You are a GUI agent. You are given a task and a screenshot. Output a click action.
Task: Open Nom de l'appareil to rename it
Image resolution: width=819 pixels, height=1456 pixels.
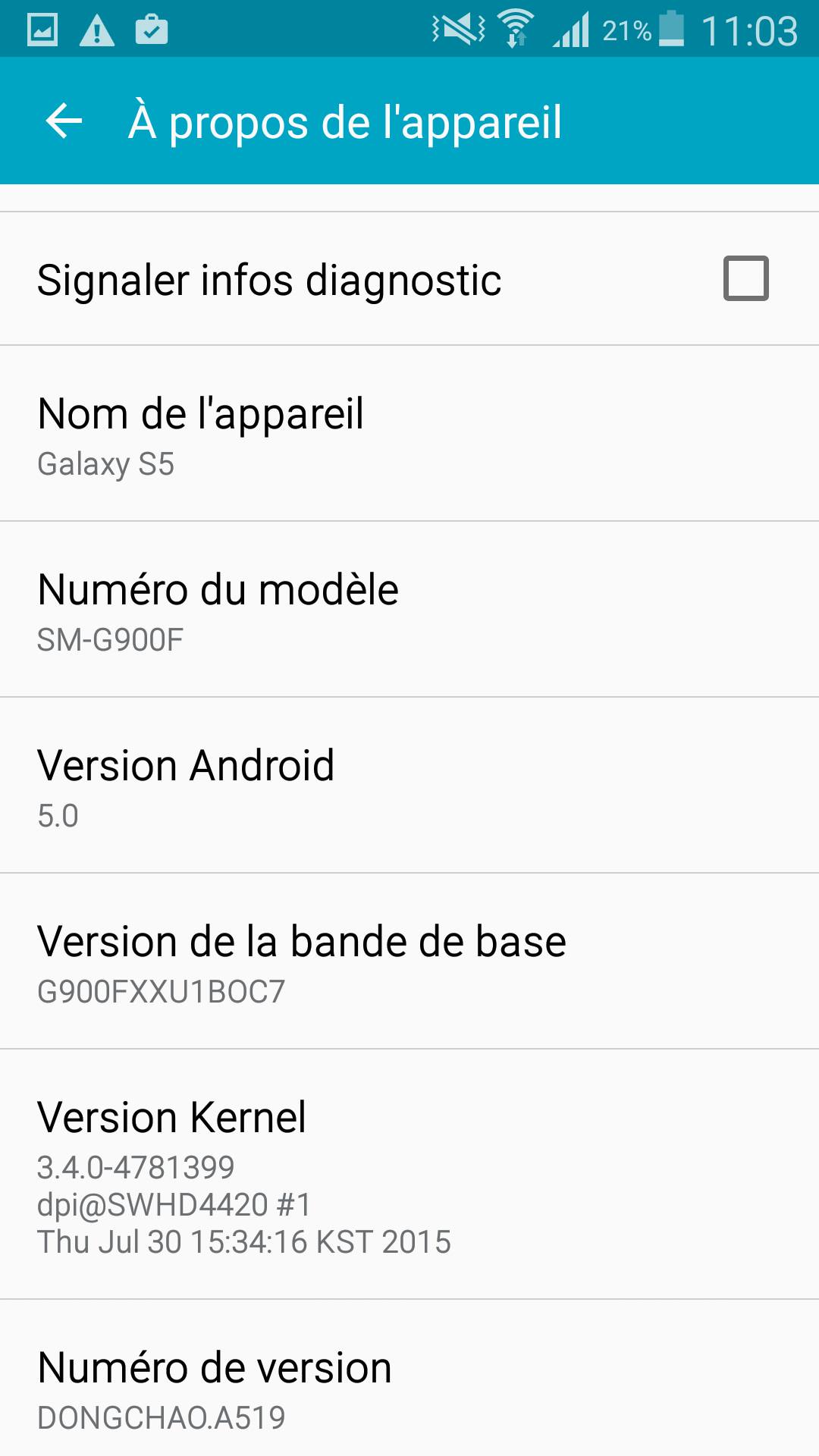(409, 434)
